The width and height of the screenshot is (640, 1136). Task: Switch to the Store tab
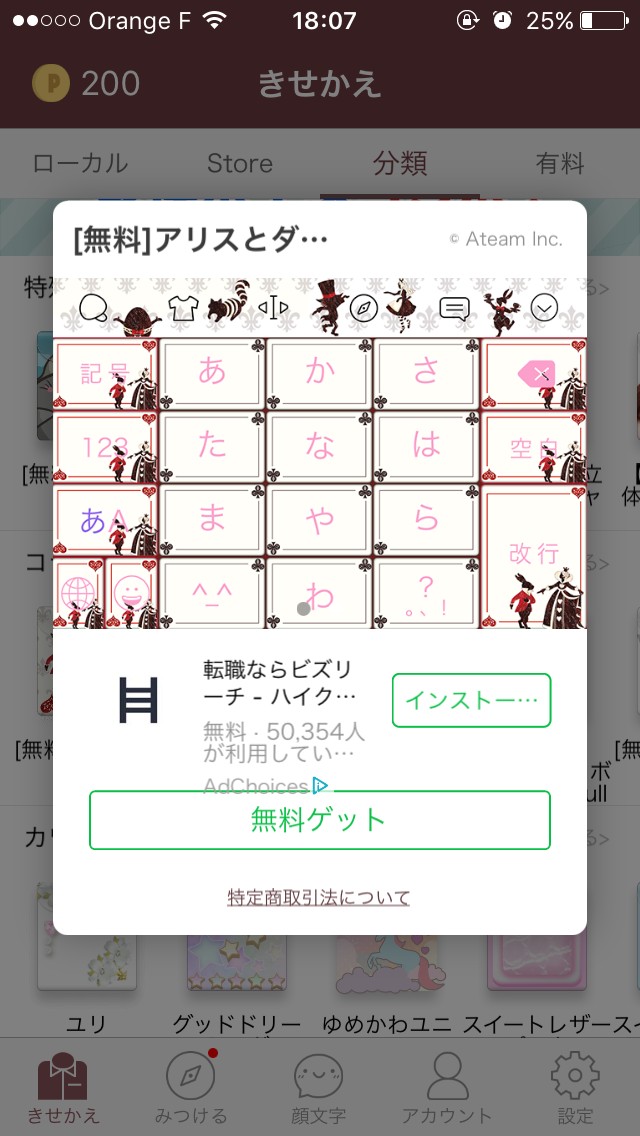pos(240,164)
